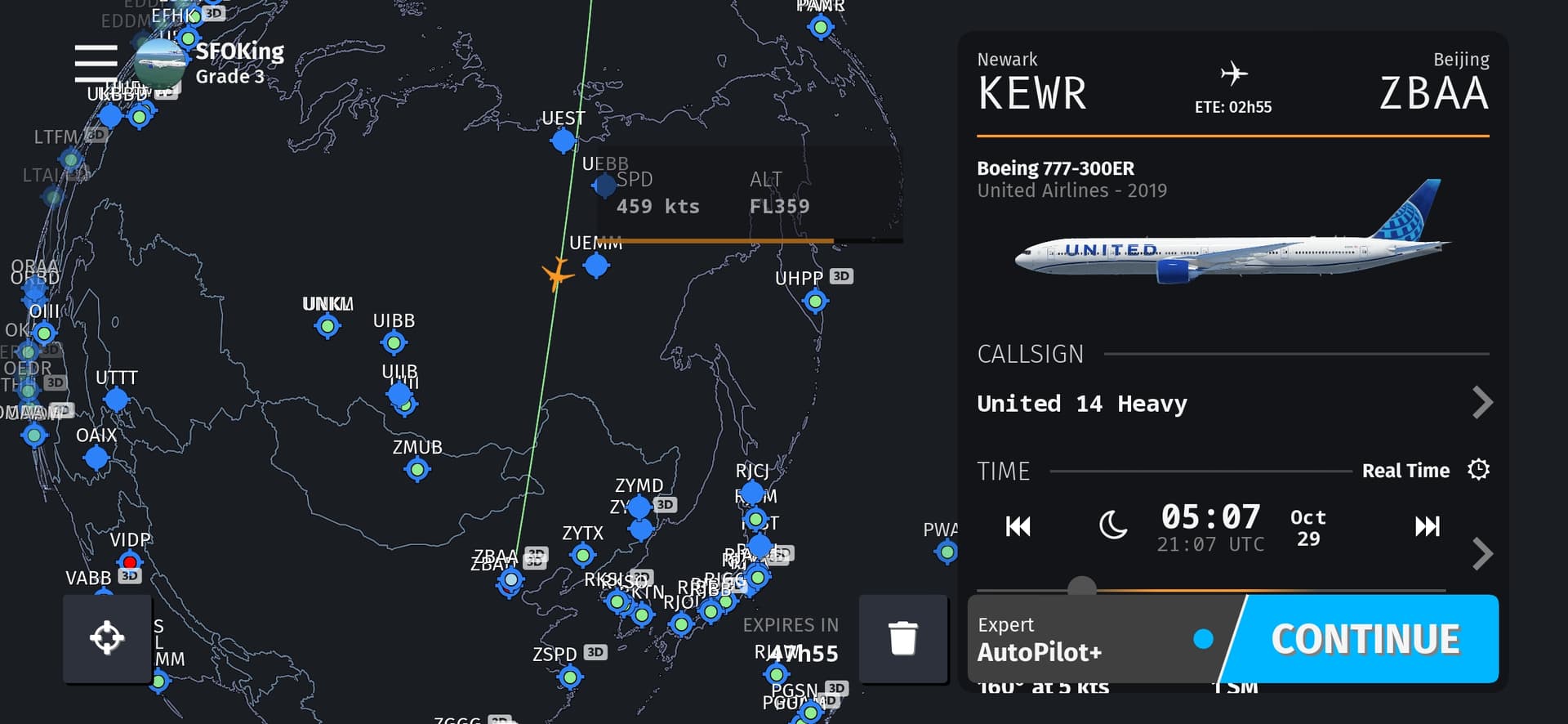The width and height of the screenshot is (1568, 724).
Task: Tap the orange aircraft icon on map
Action: (x=558, y=275)
